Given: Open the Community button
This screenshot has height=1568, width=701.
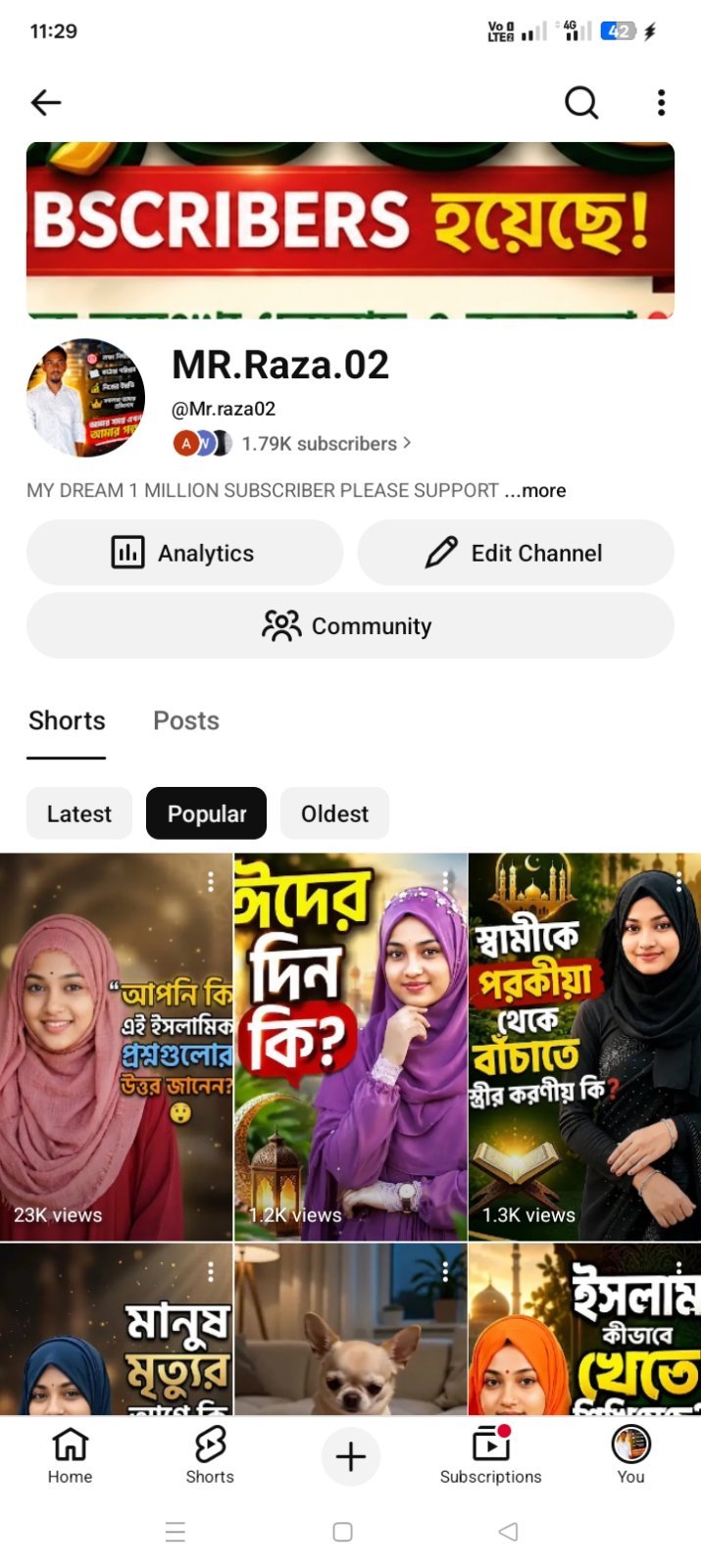Looking at the screenshot, I should coord(350,625).
